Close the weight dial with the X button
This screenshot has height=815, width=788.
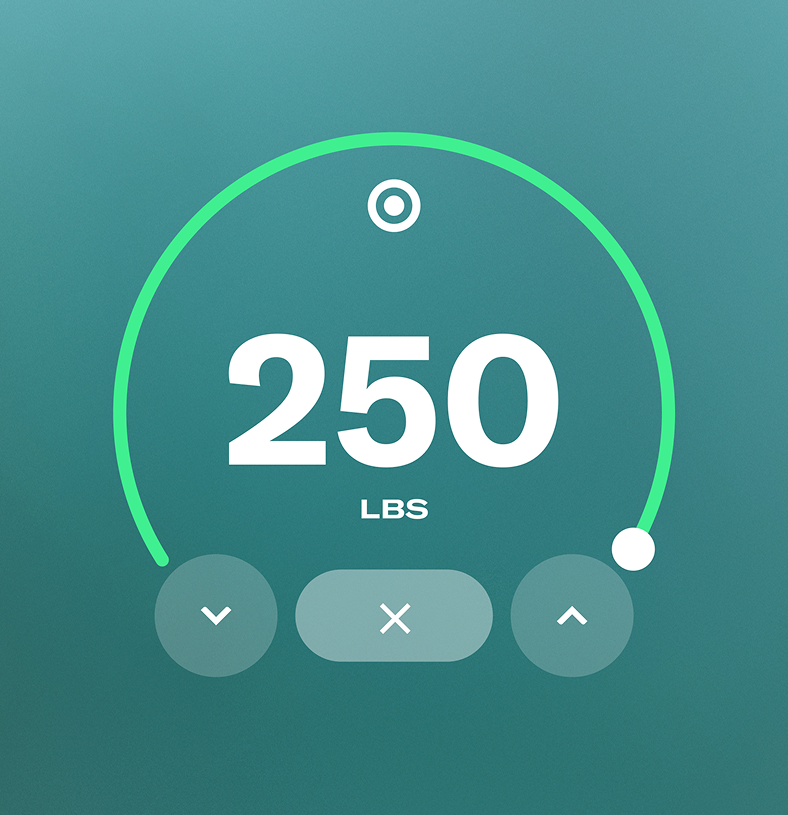point(395,616)
